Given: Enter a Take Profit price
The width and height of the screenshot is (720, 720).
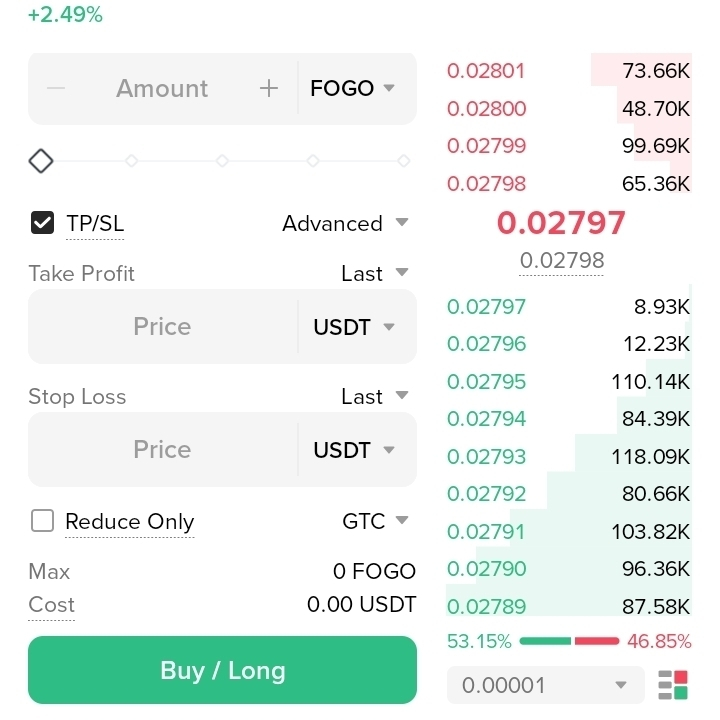Looking at the screenshot, I should coord(162,327).
